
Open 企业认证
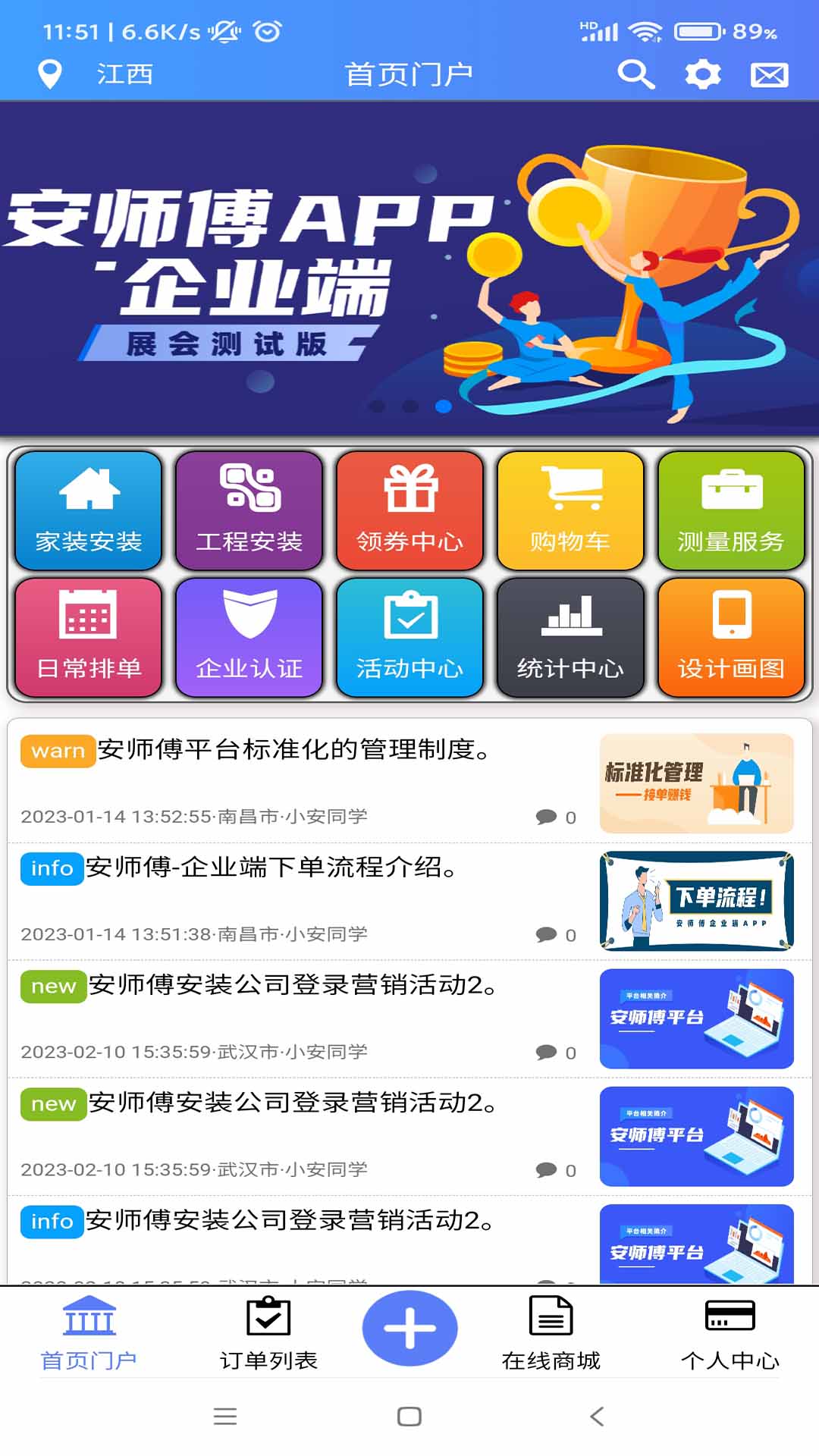pyautogui.click(x=249, y=637)
